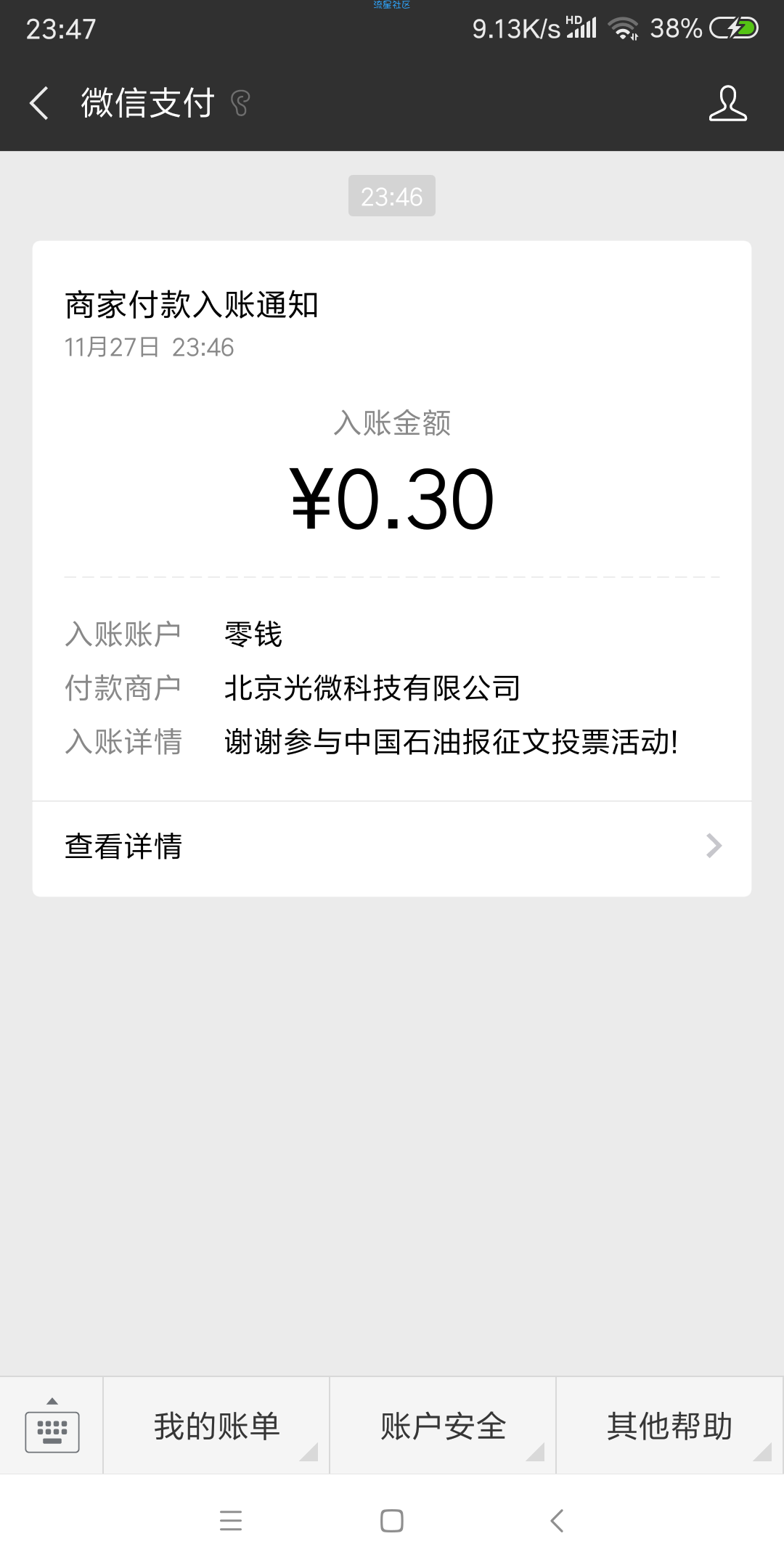Go back from 微信支付 chat

point(39,102)
